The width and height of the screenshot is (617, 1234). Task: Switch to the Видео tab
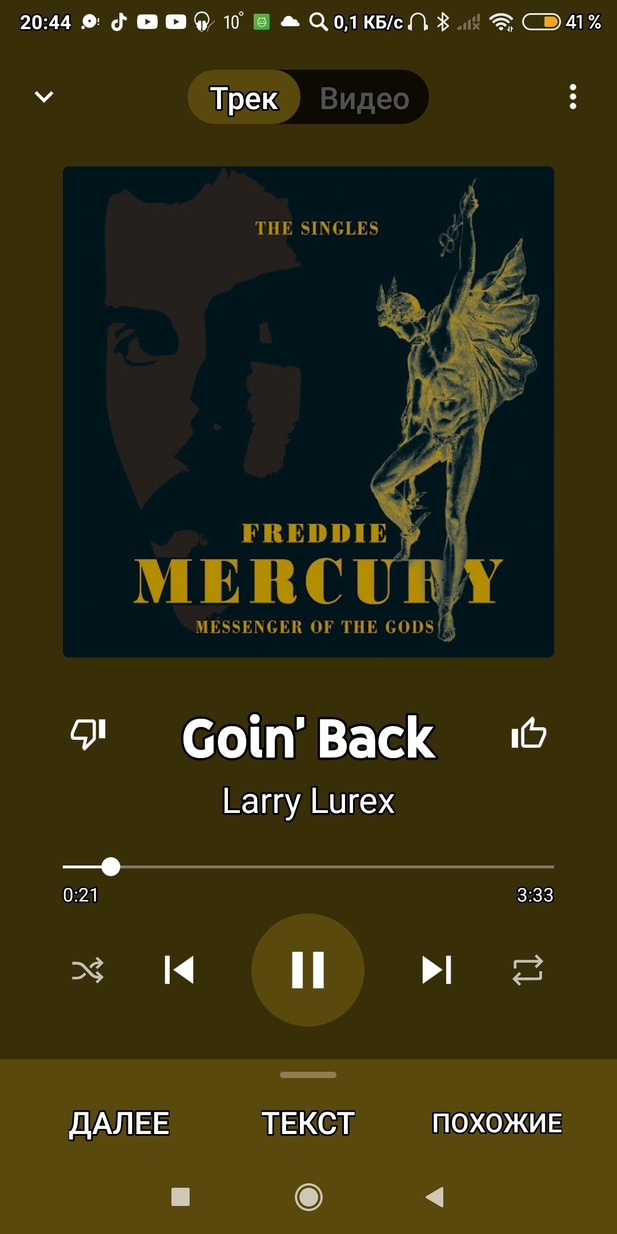[364, 98]
